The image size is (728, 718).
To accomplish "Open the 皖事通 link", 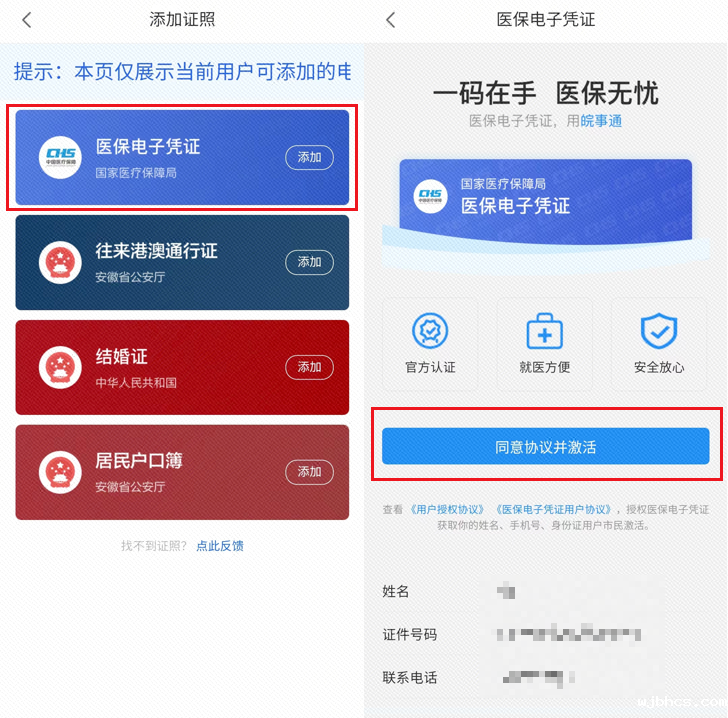I will (x=601, y=121).
